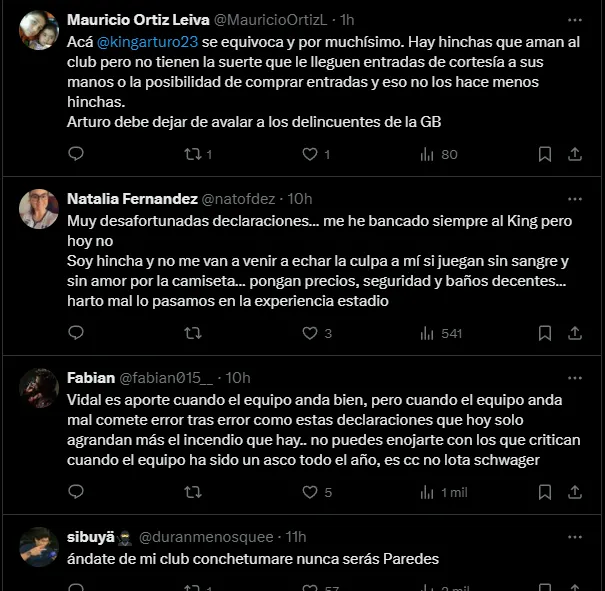Open sibuyã's profile picture

click(x=39, y=547)
